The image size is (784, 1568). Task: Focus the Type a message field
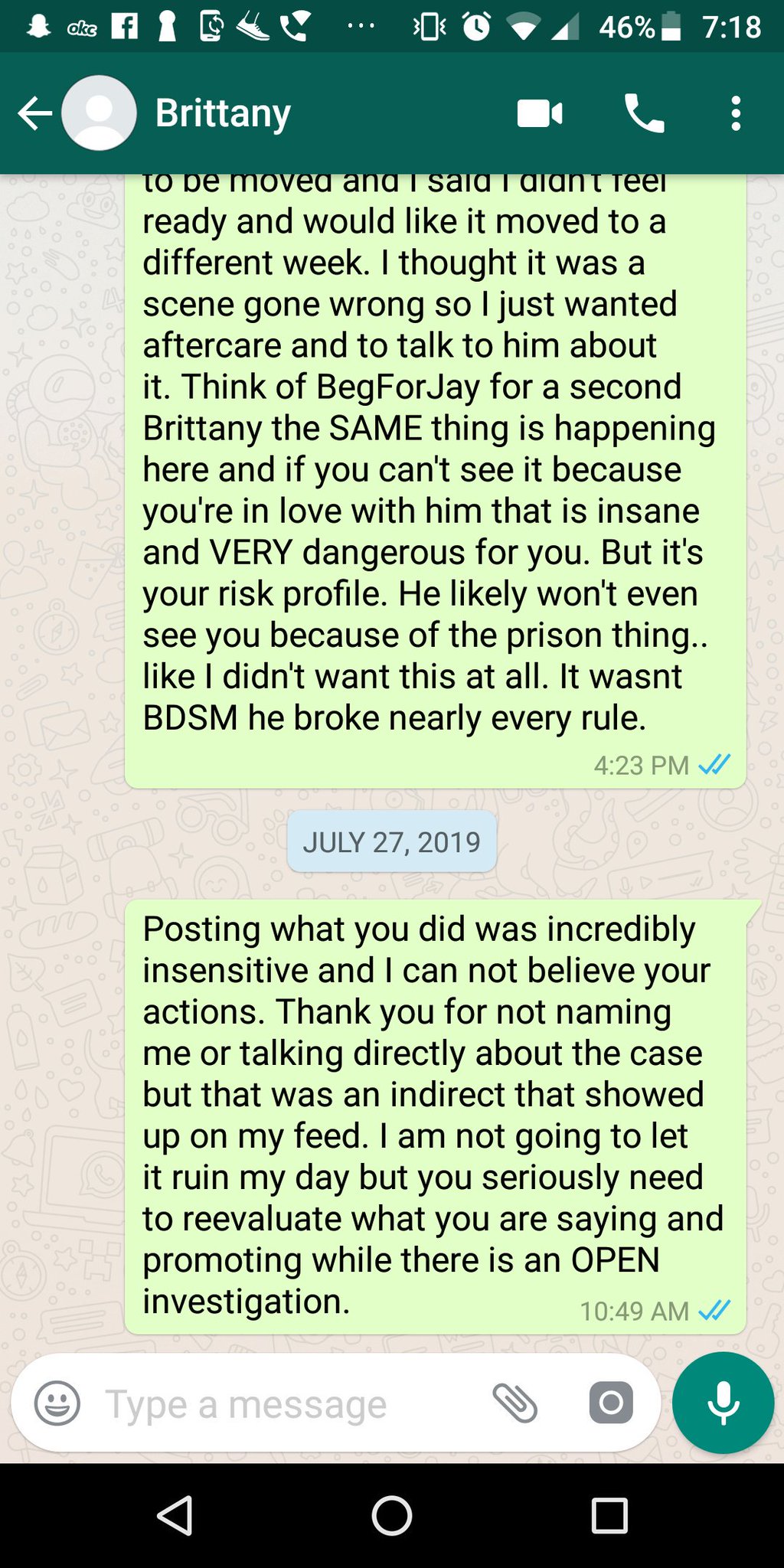[x=291, y=1403]
